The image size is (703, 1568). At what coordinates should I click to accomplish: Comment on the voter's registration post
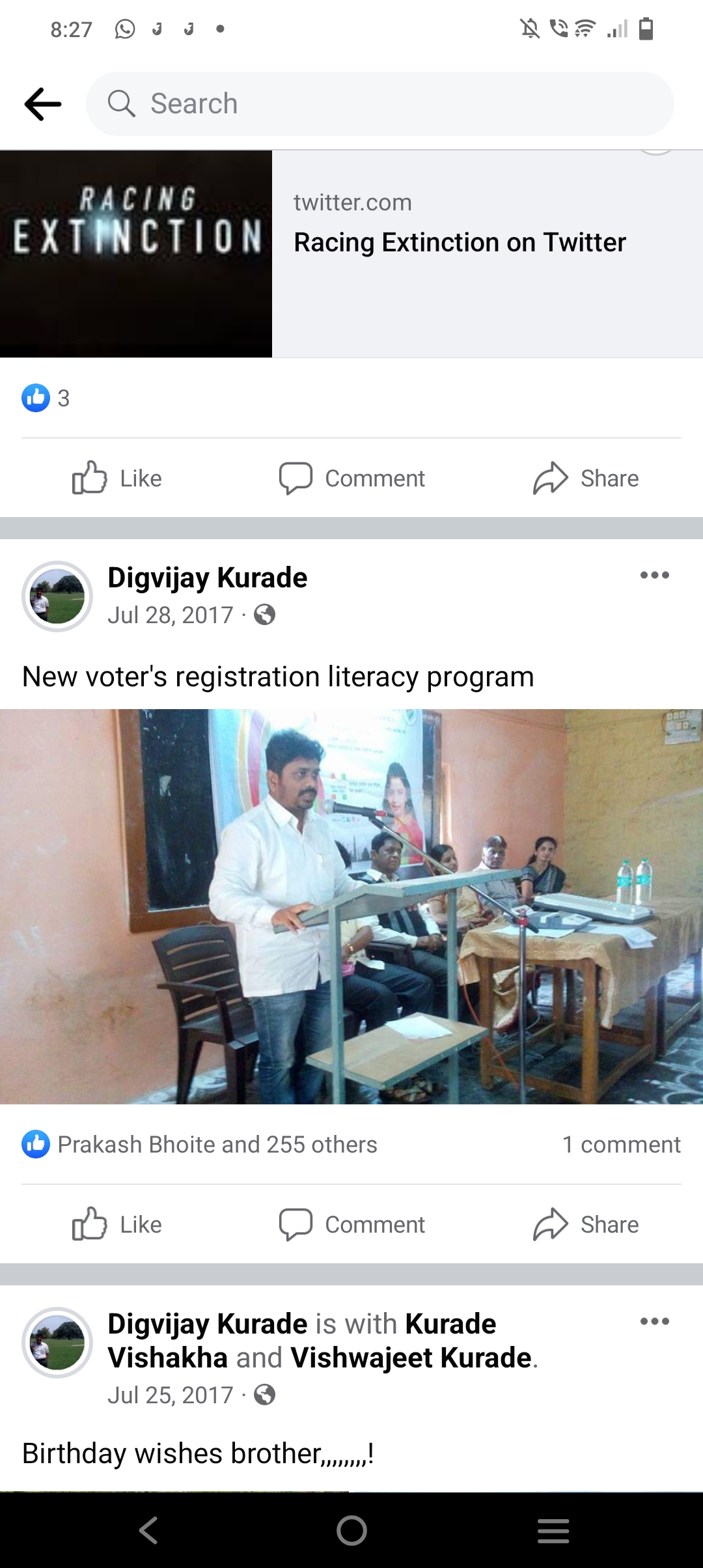(351, 1225)
